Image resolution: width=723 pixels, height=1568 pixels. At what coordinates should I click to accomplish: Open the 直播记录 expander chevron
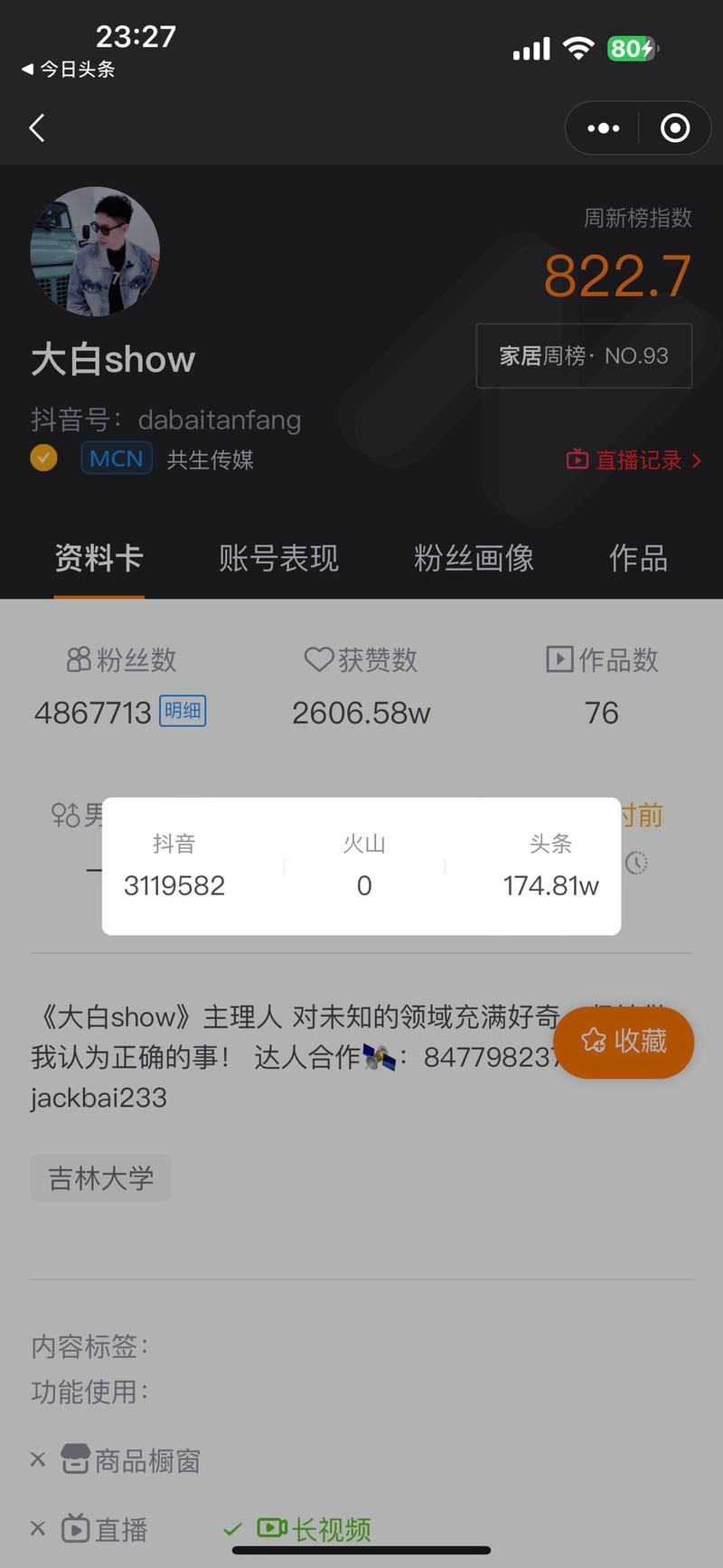[696, 459]
